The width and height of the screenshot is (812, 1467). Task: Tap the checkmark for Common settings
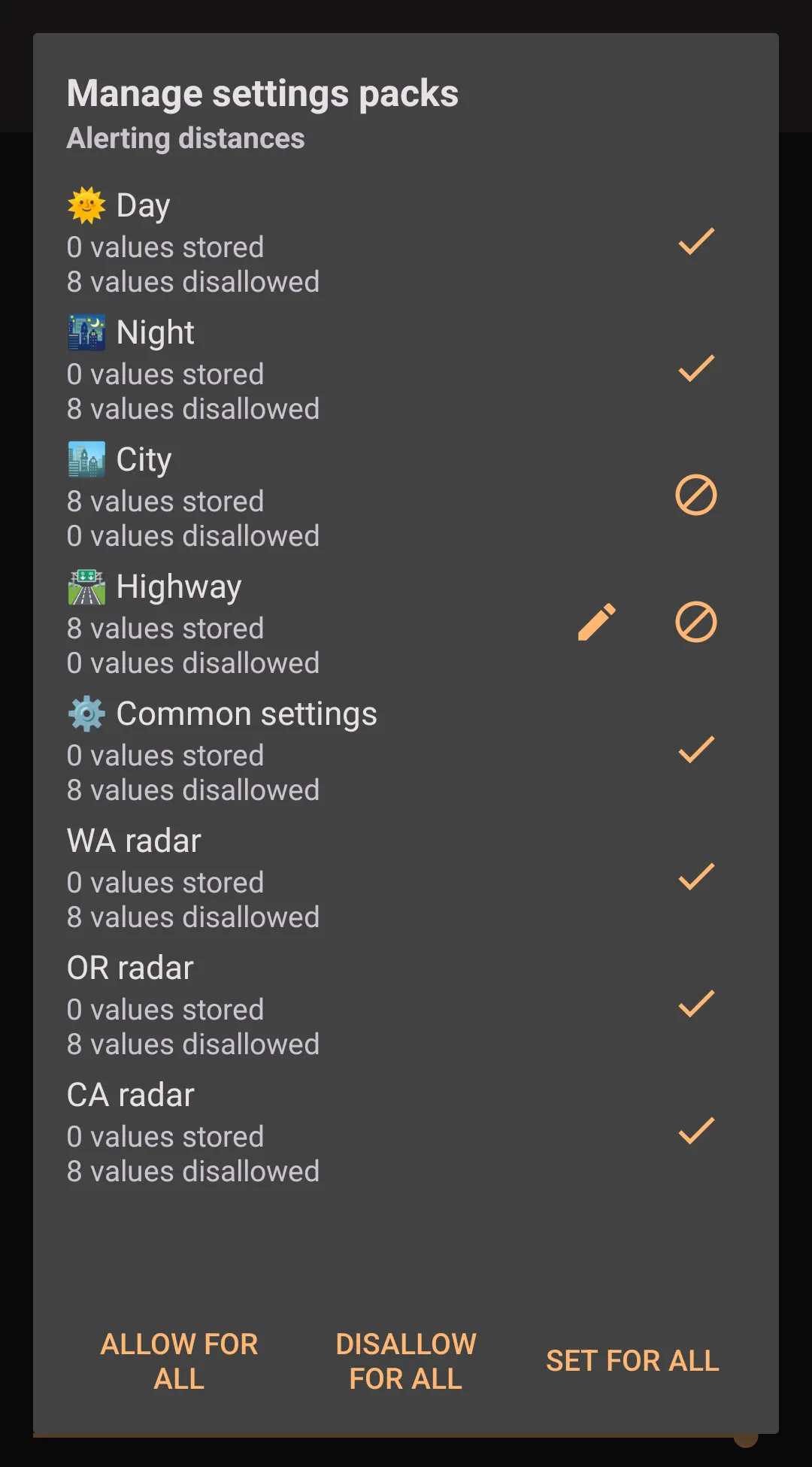(x=696, y=750)
